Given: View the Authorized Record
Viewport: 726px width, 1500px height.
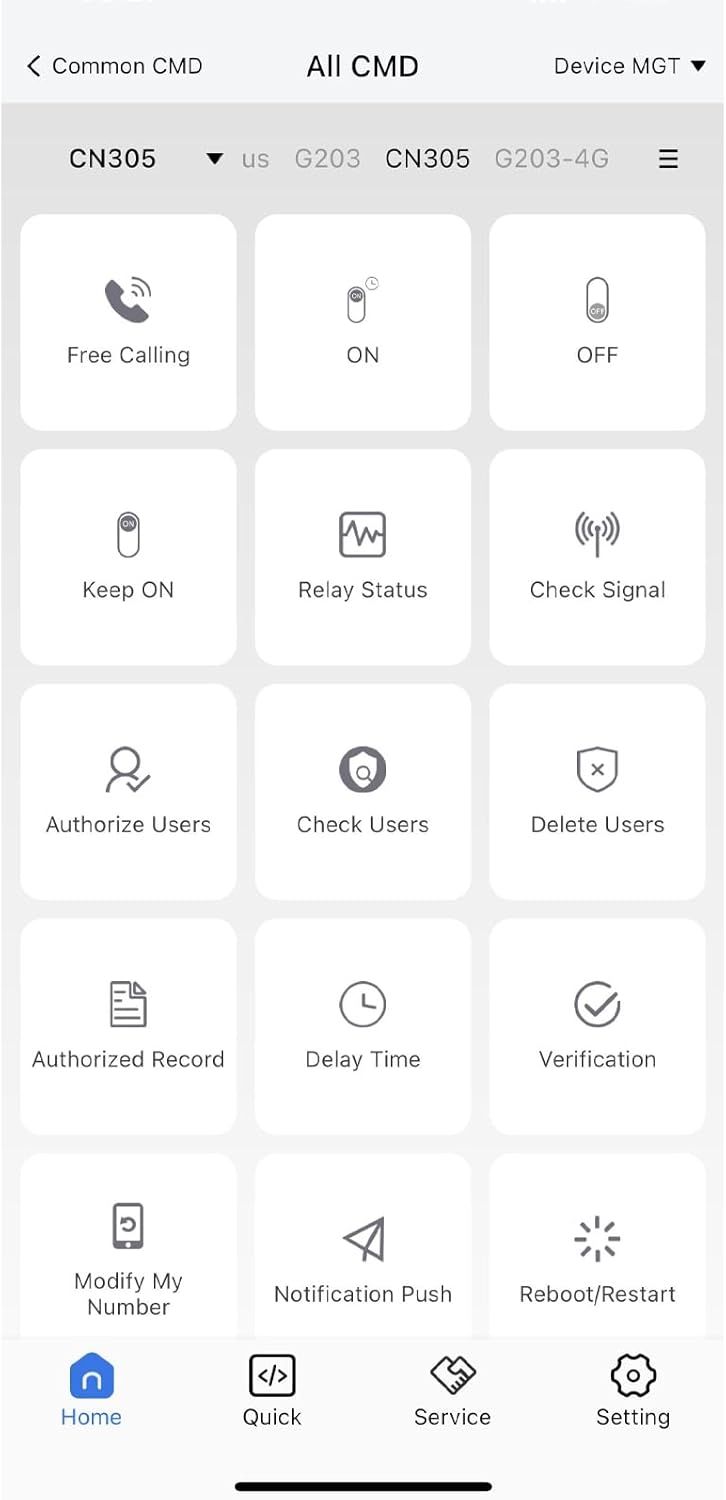Looking at the screenshot, I should point(128,1026).
